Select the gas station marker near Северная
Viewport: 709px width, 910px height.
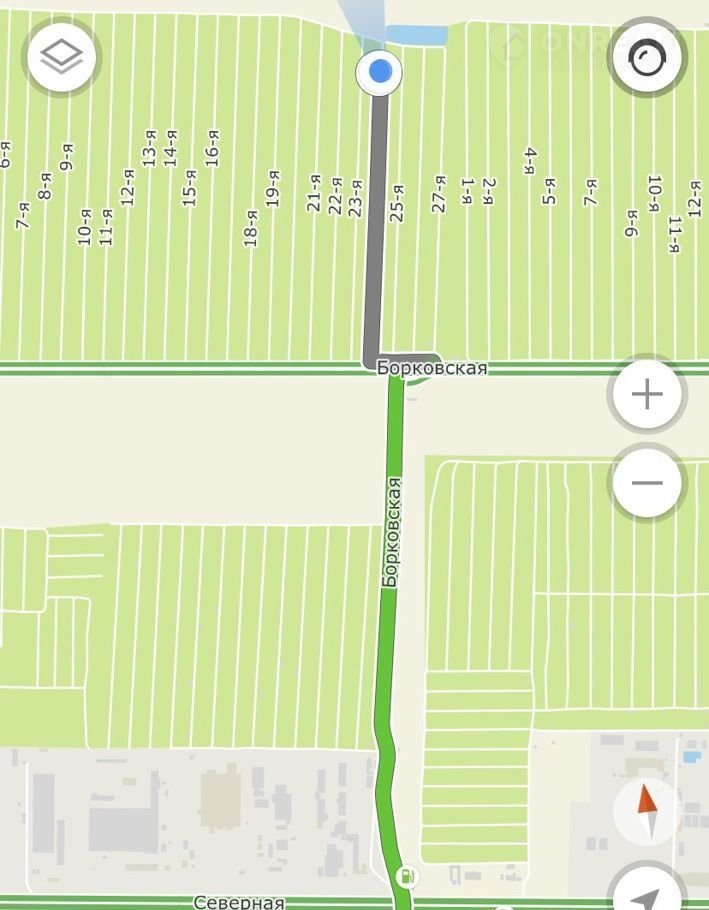pos(407,877)
